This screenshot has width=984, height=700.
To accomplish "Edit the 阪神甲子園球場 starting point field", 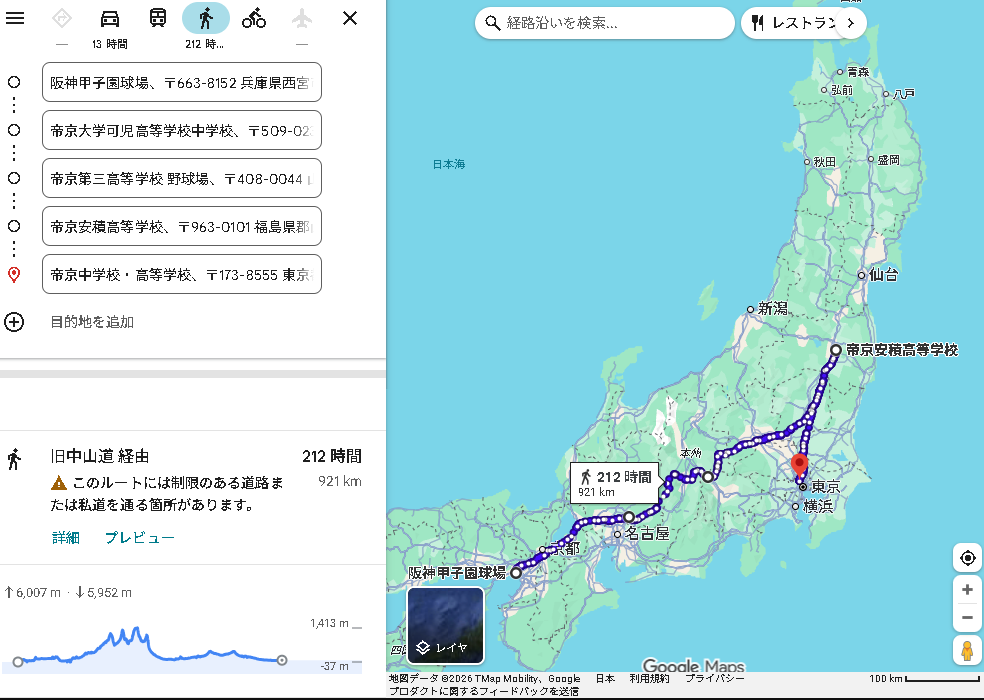I will pyautogui.click(x=182, y=82).
